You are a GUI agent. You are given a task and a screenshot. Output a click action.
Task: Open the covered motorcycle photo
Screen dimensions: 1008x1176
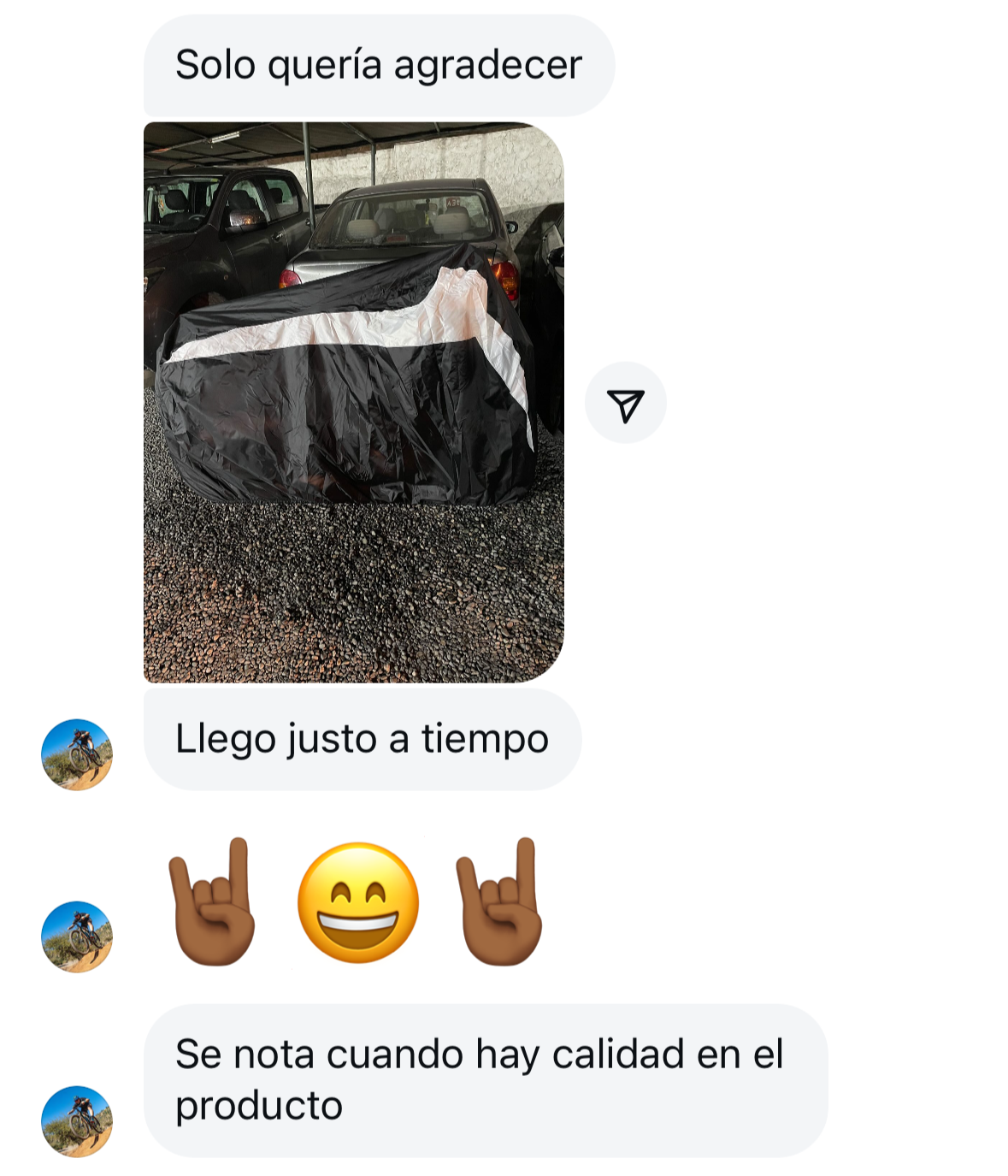[x=353, y=402]
